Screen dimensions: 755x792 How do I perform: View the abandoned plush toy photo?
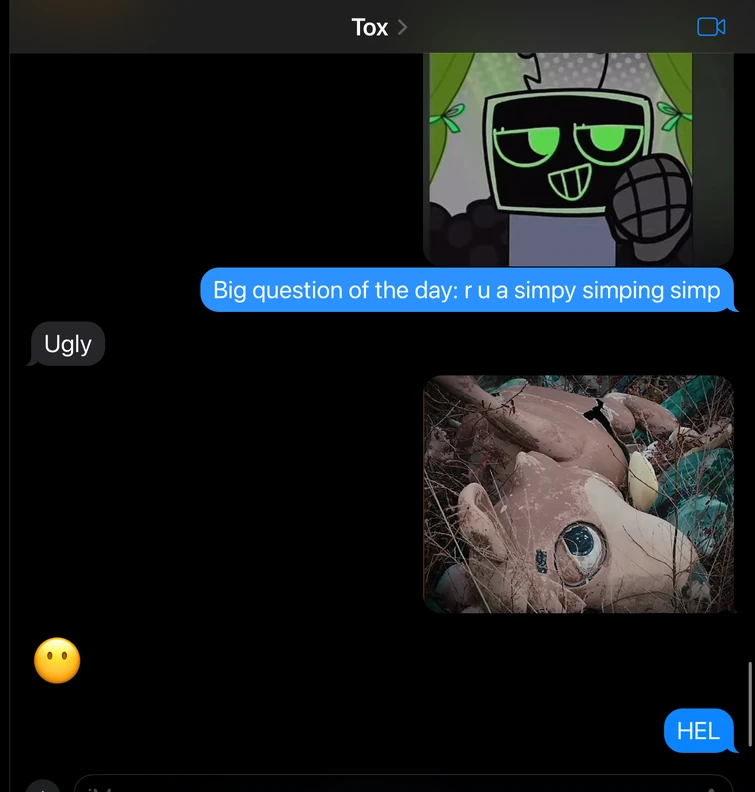(x=578, y=494)
